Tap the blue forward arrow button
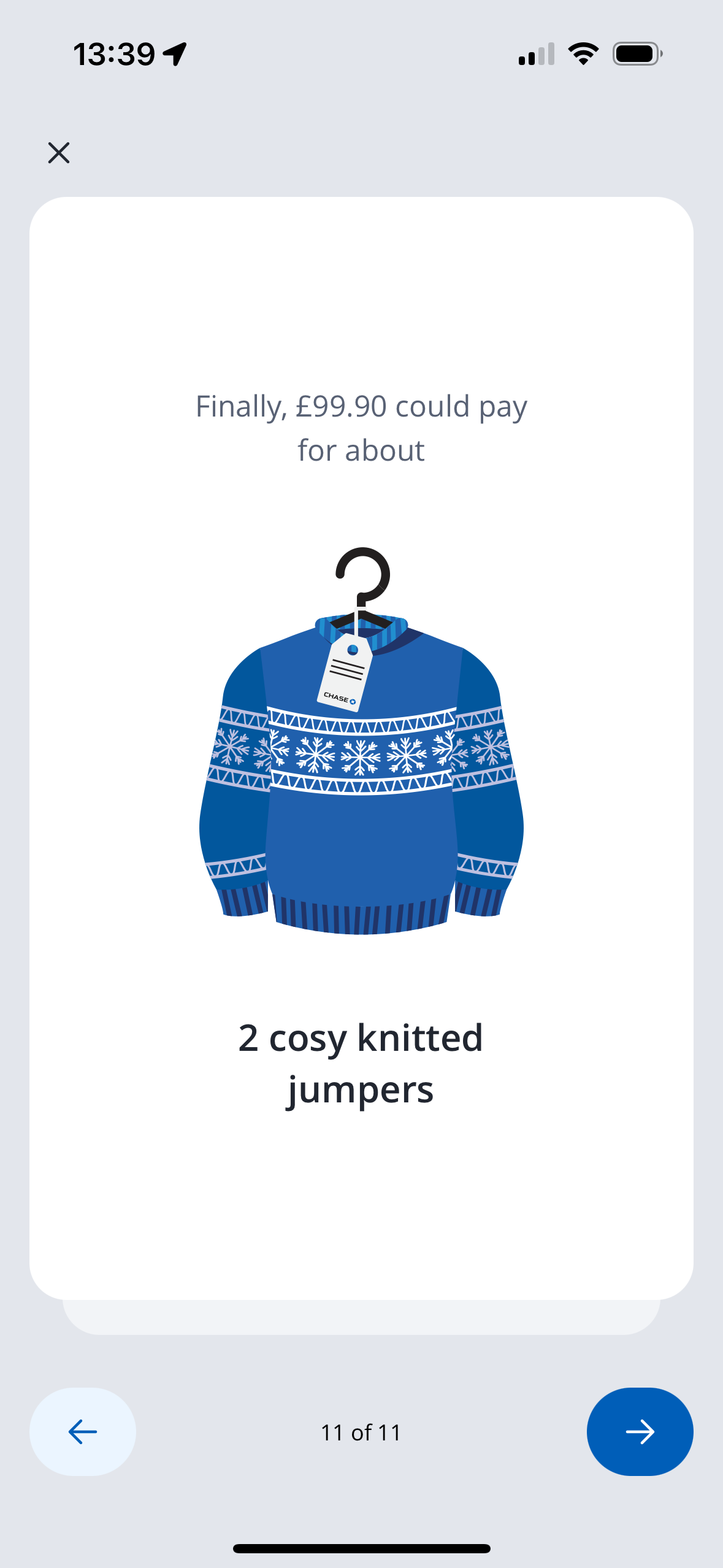Image resolution: width=723 pixels, height=1568 pixels. click(x=640, y=1431)
